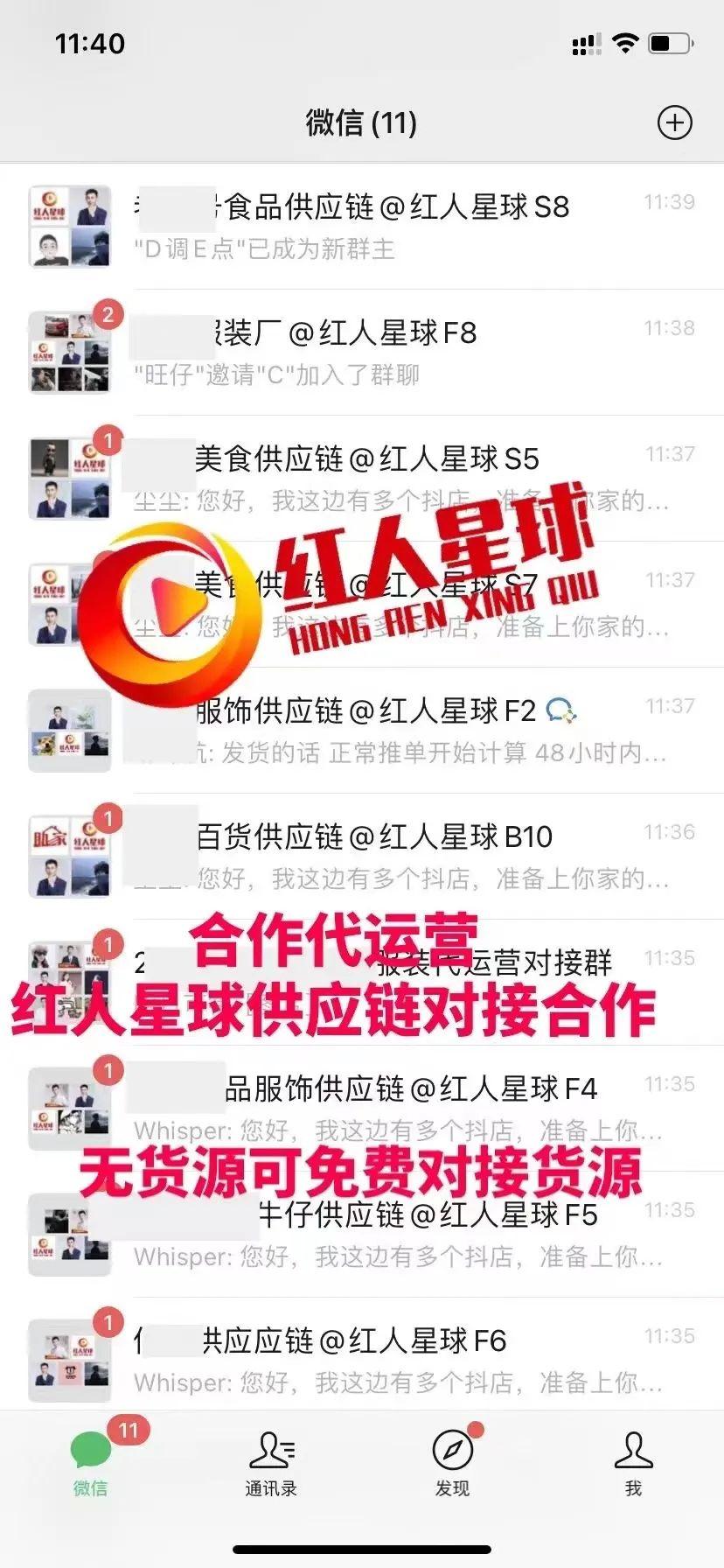
Task: Switch to the 发现 tab
Action: tap(452, 1463)
